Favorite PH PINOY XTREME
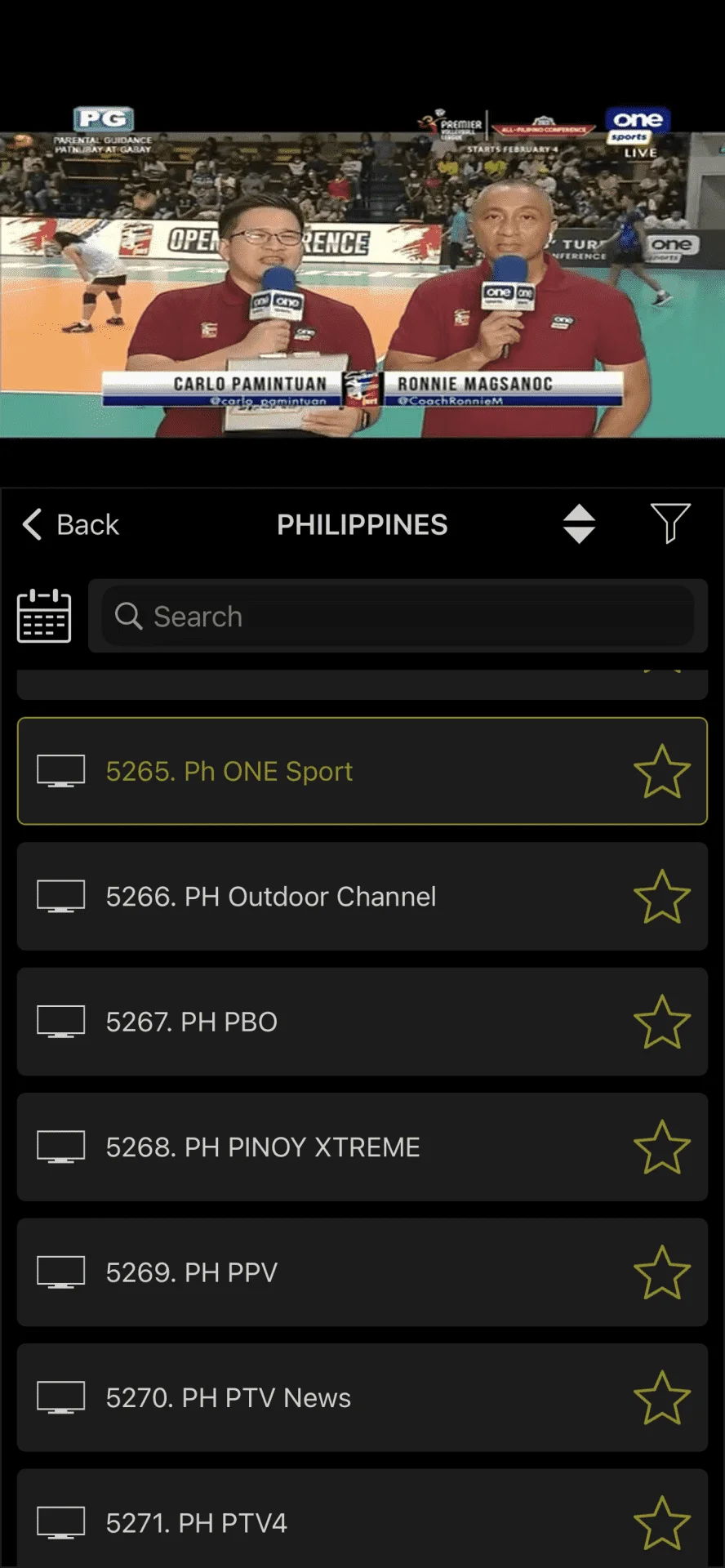Image resolution: width=725 pixels, height=1568 pixels. click(662, 1147)
